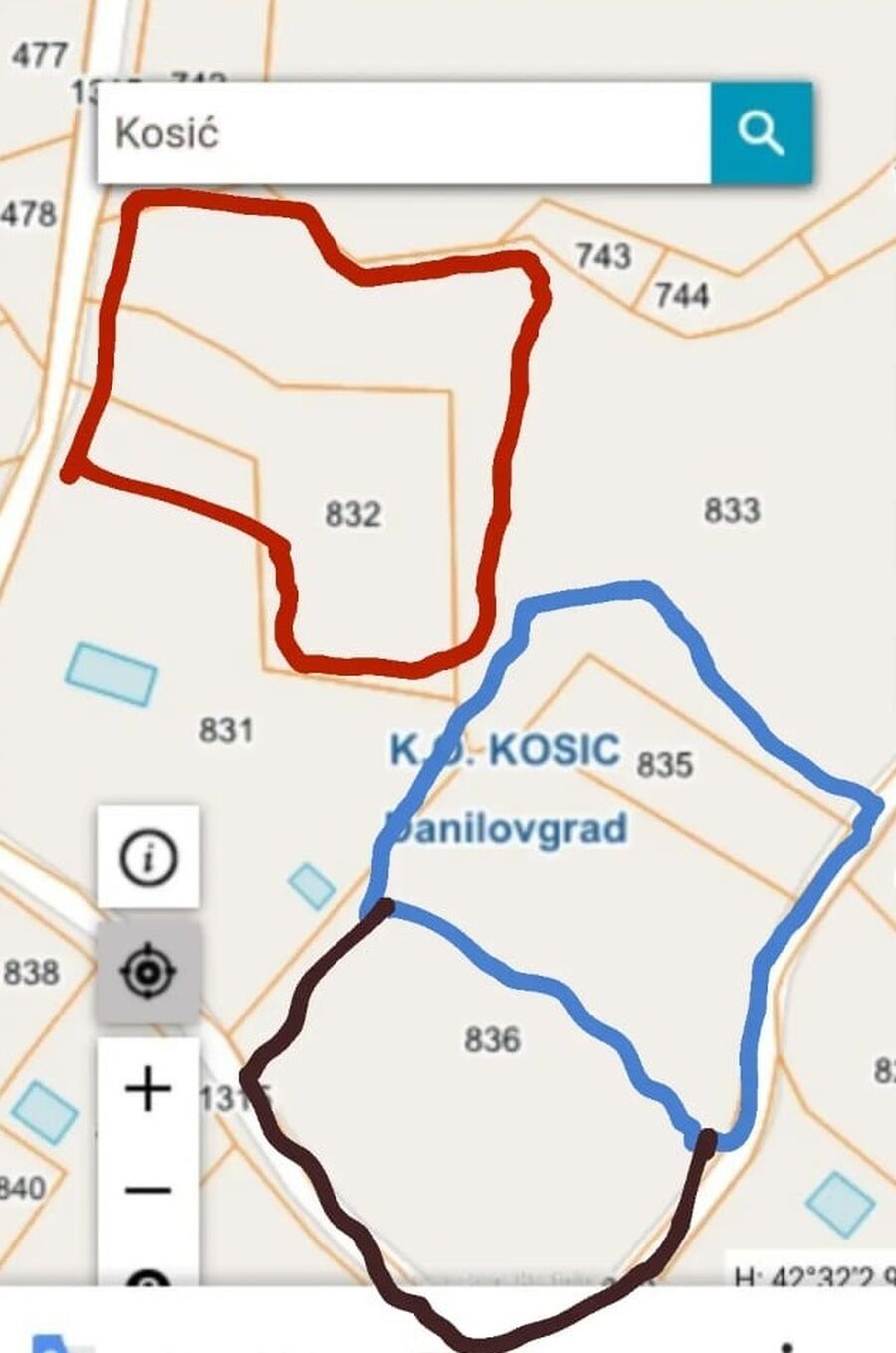Zoom out of the map
Image resolution: width=896 pixels, height=1353 pixels.
coord(148,1190)
